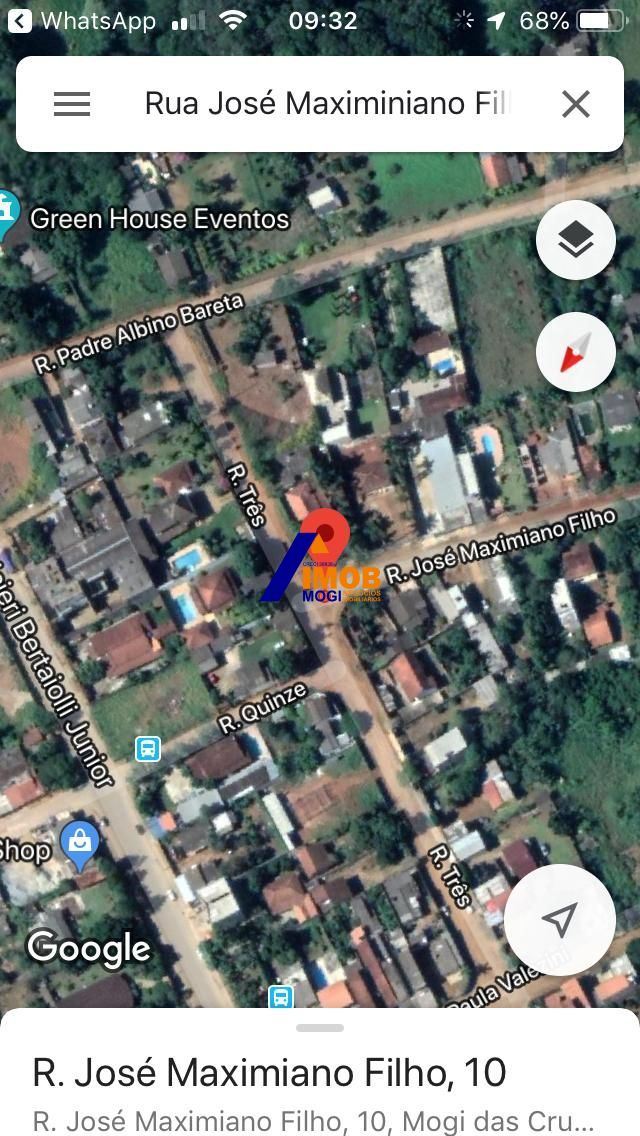Viewport: 640px width, 1136px height.
Task: Open the Shop pin on the map
Action: coord(80,844)
